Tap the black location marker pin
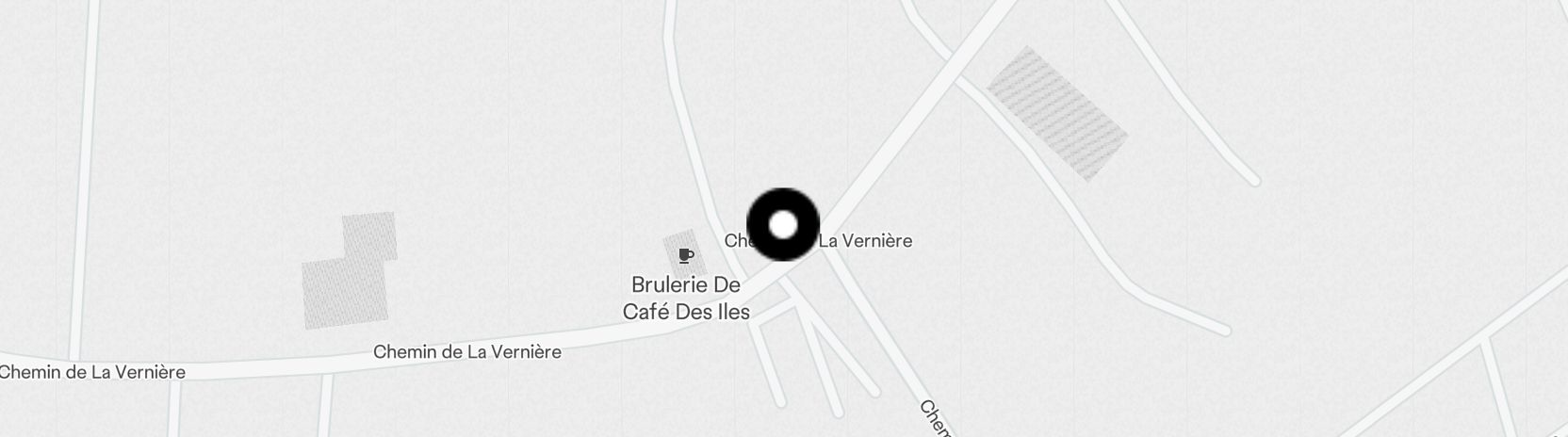 click(x=783, y=225)
